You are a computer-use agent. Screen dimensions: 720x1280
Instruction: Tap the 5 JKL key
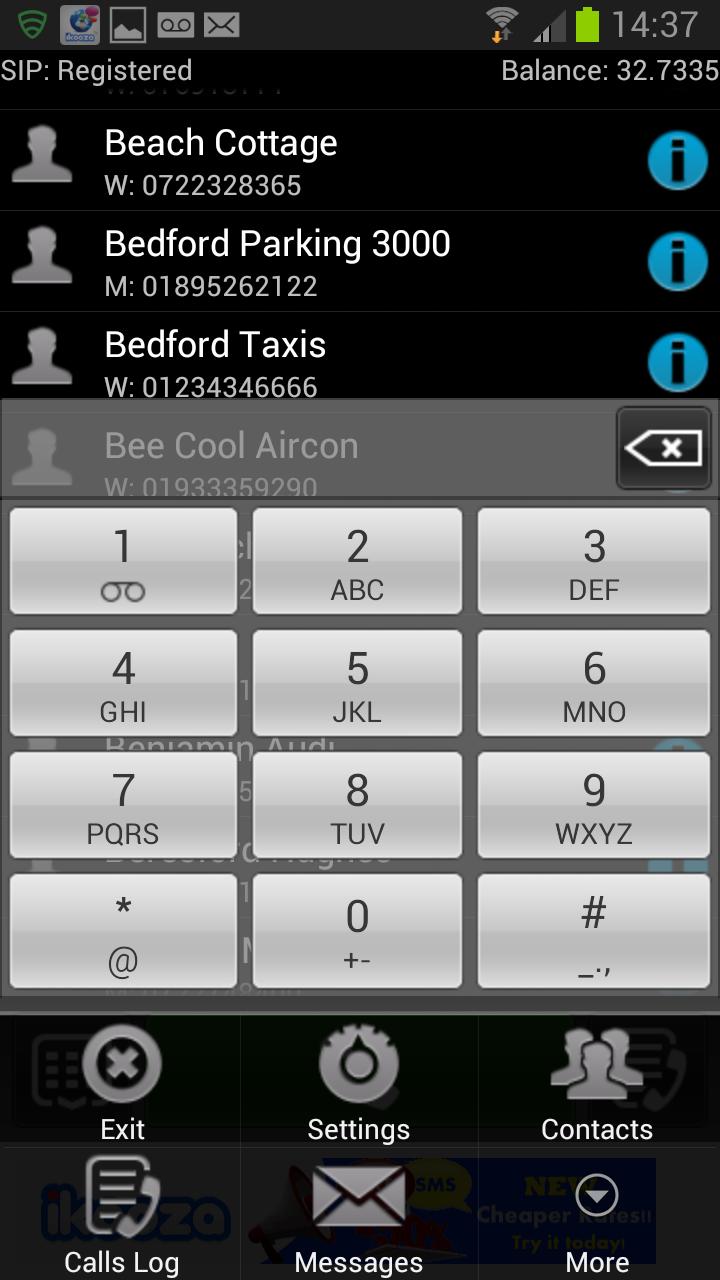click(357, 683)
